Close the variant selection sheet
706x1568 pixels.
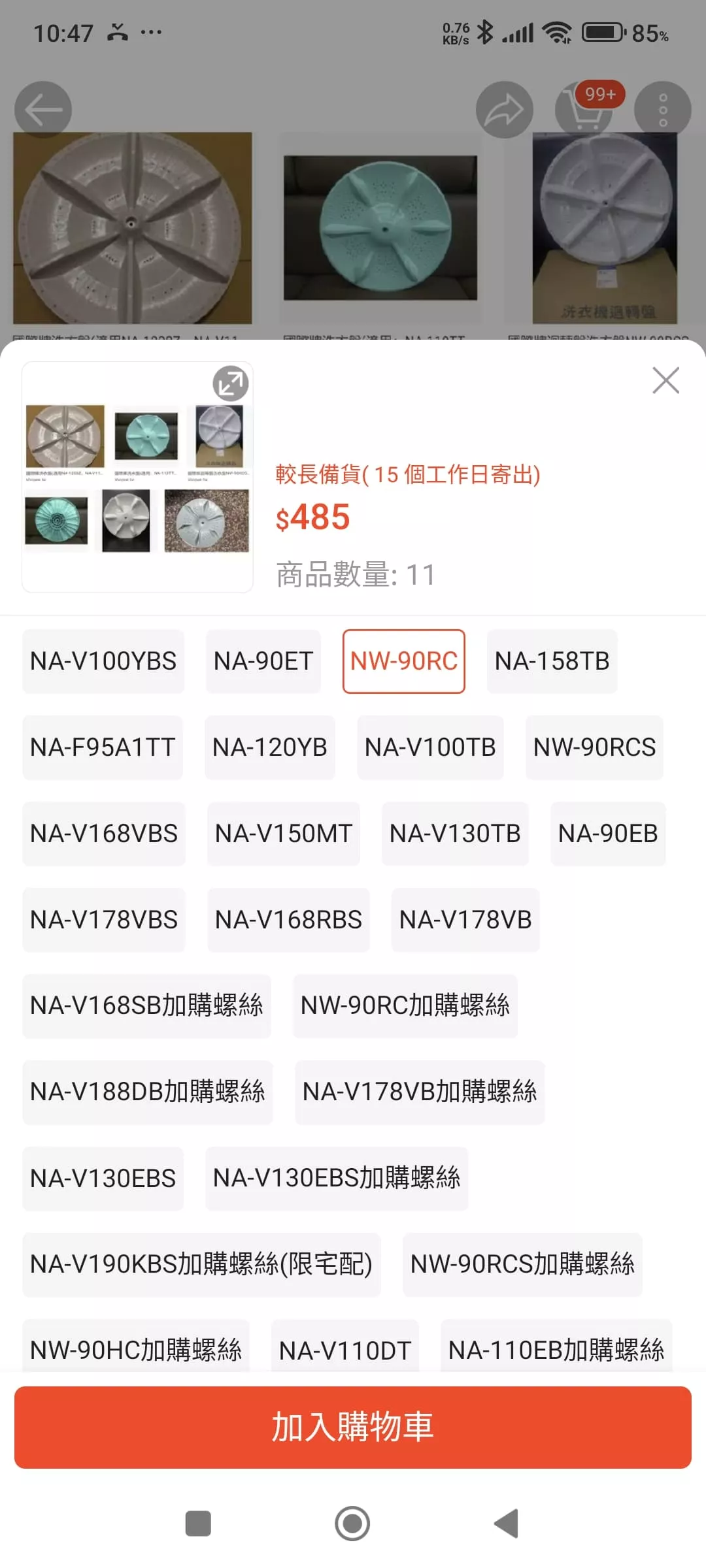coord(665,380)
